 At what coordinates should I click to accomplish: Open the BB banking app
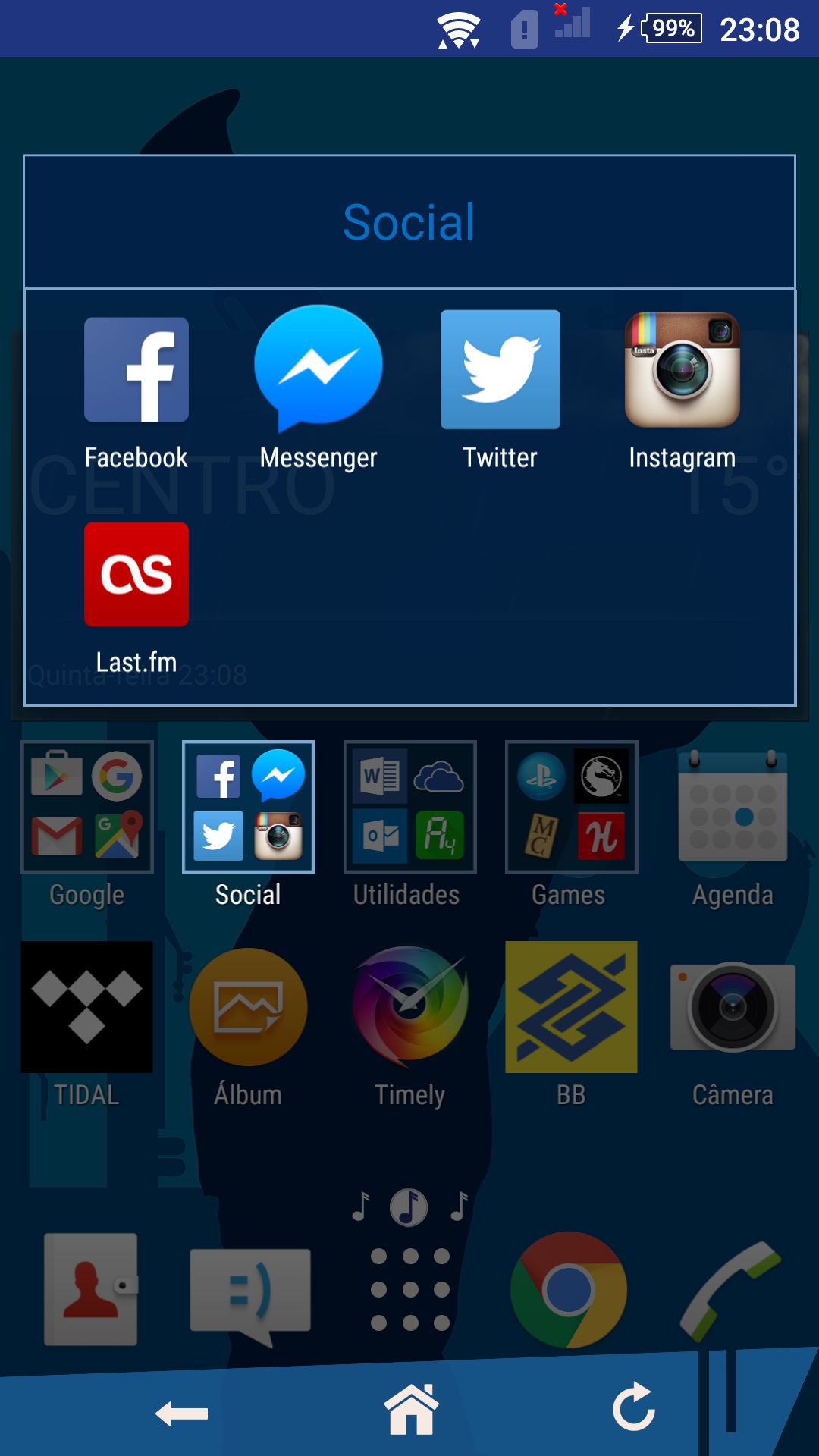click(572, 1007)
